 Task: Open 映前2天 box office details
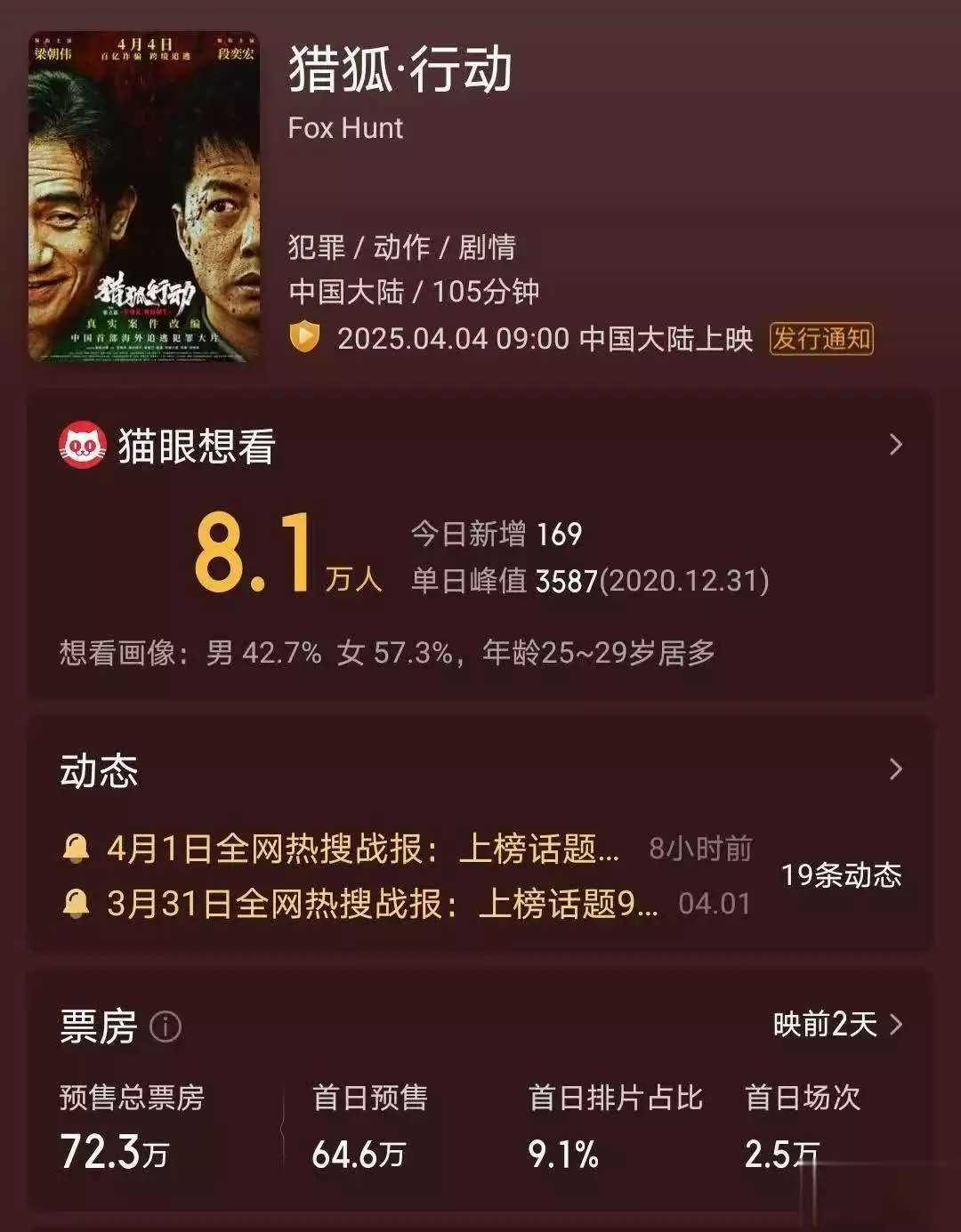[837, 1025]
